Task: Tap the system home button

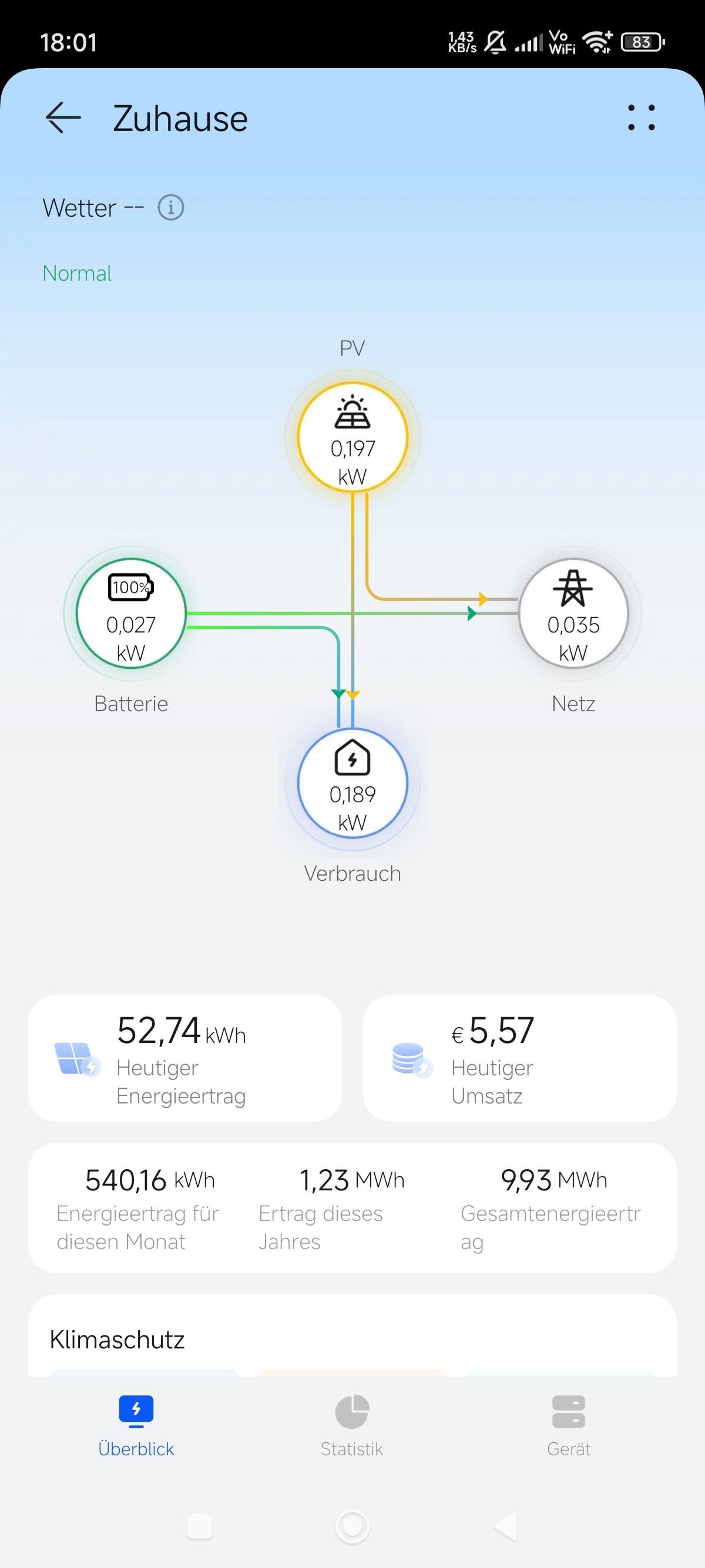Action: (352, 1526)
